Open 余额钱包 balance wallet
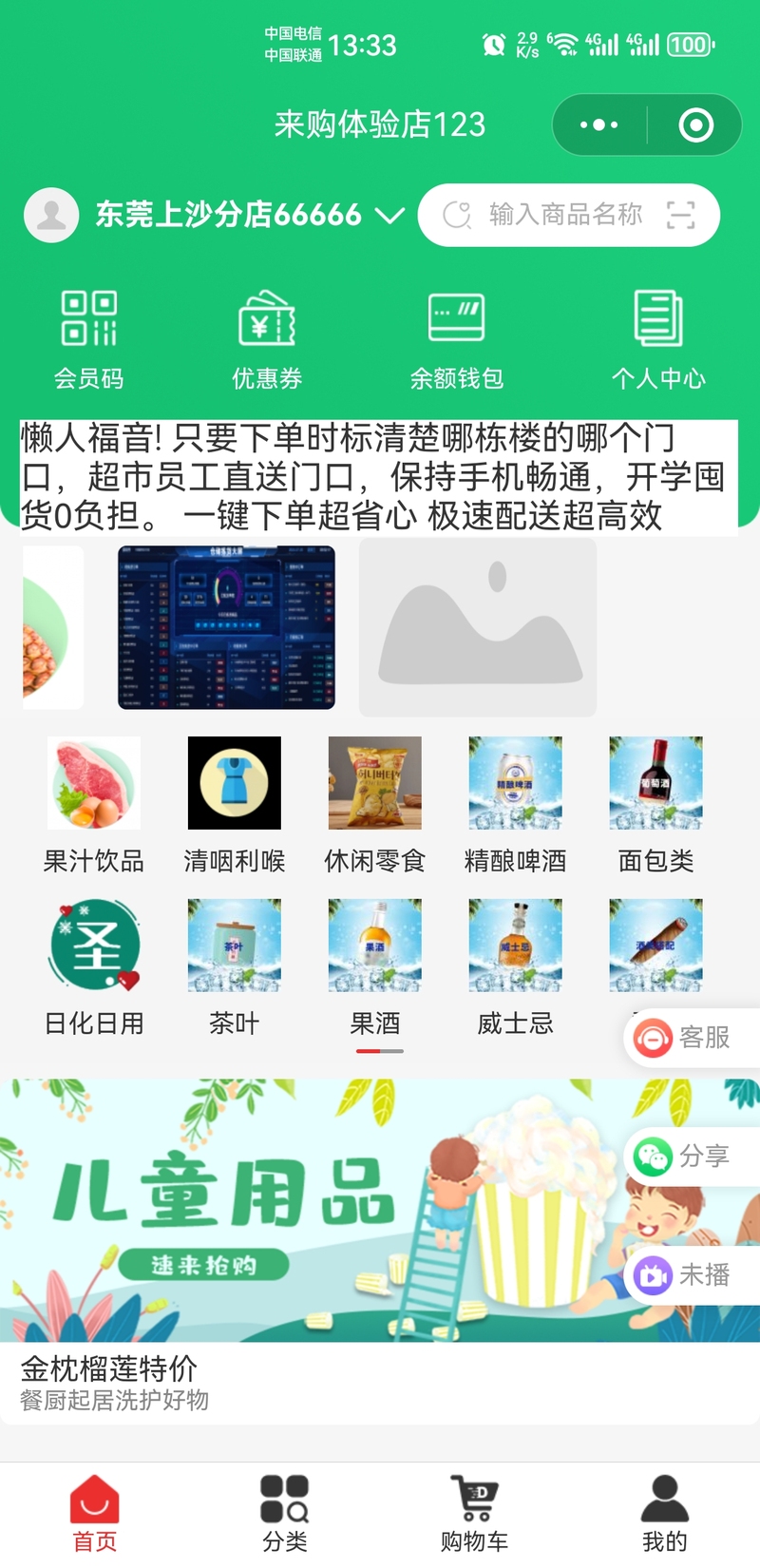Viewport: 760px width, 1568px height. tap(457, 339)
